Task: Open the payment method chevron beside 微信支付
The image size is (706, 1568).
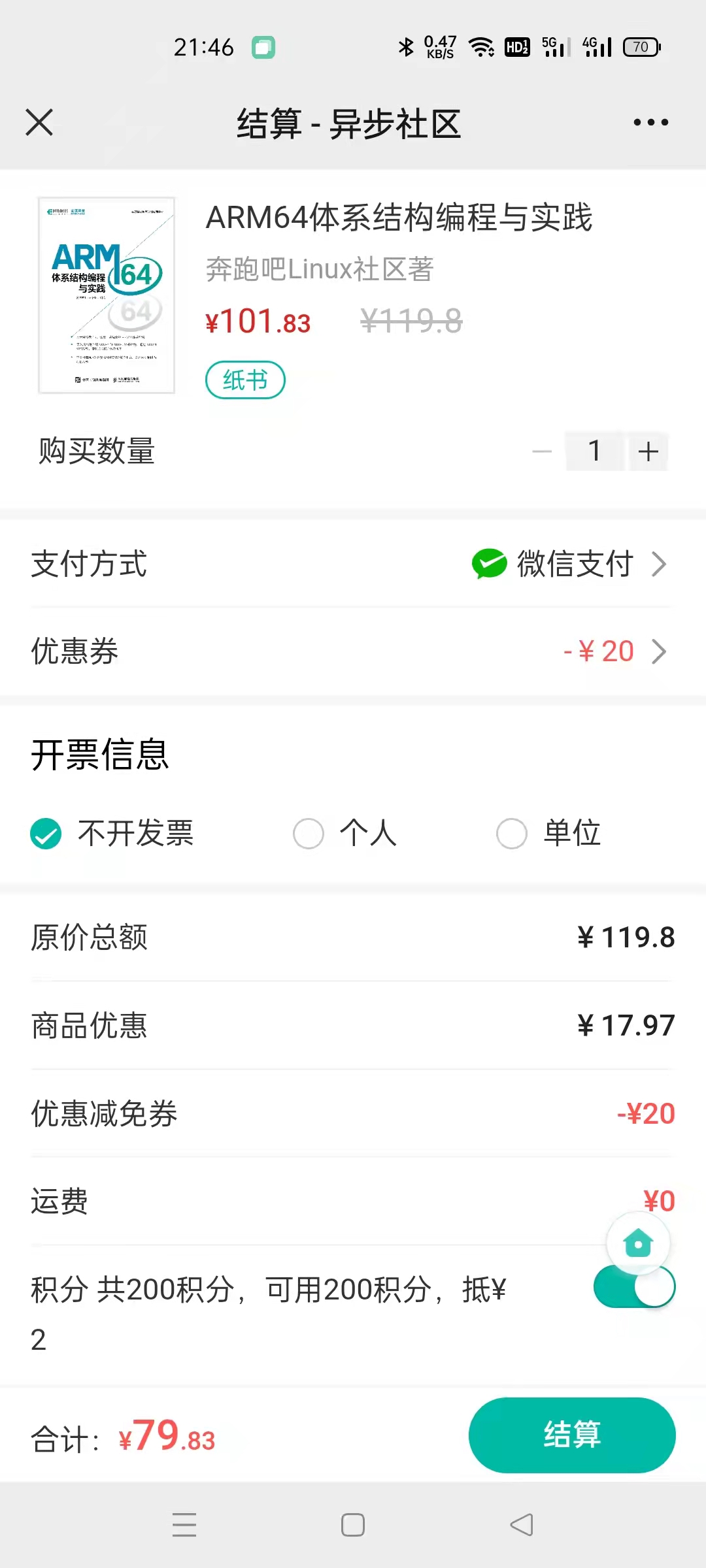Action: tap(659, 564)
